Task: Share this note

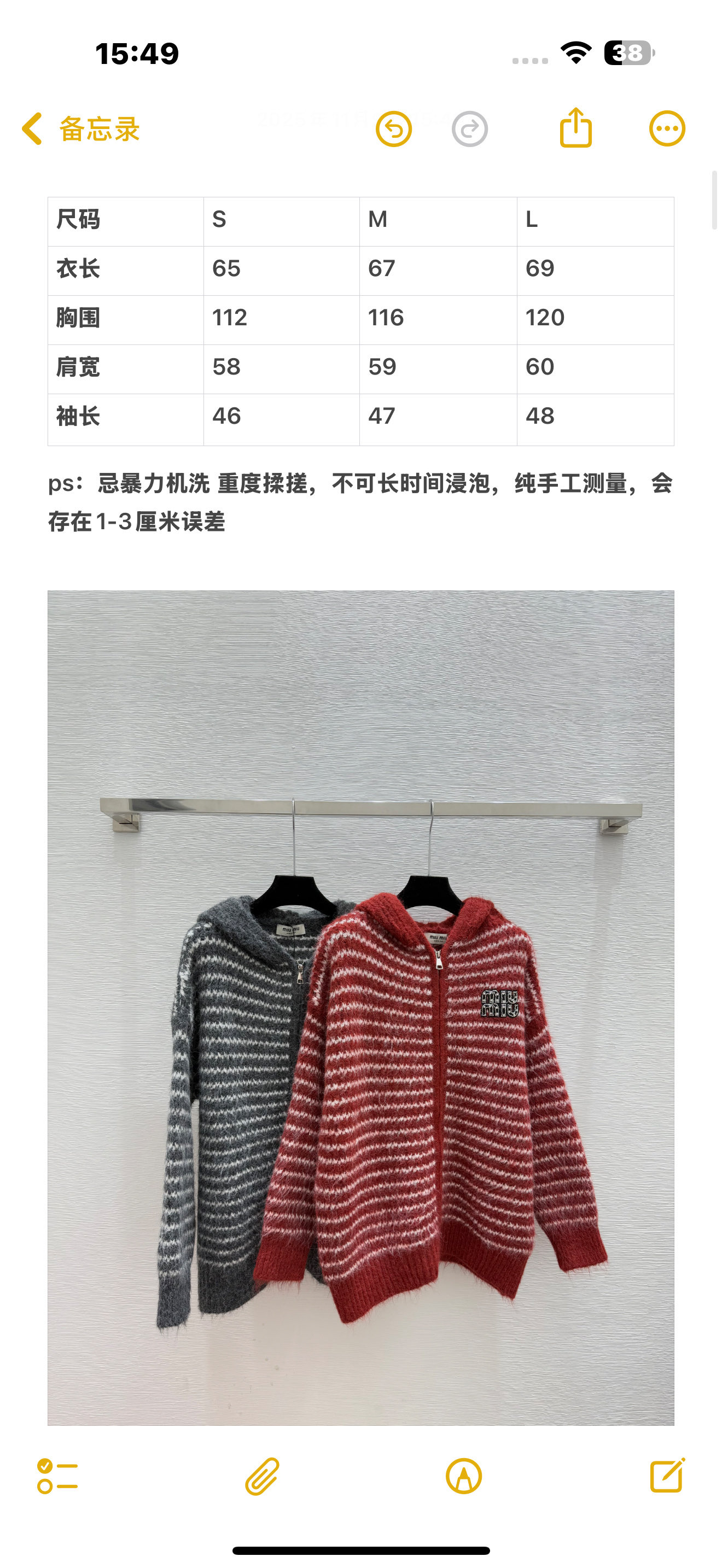Action: [575, 128]
